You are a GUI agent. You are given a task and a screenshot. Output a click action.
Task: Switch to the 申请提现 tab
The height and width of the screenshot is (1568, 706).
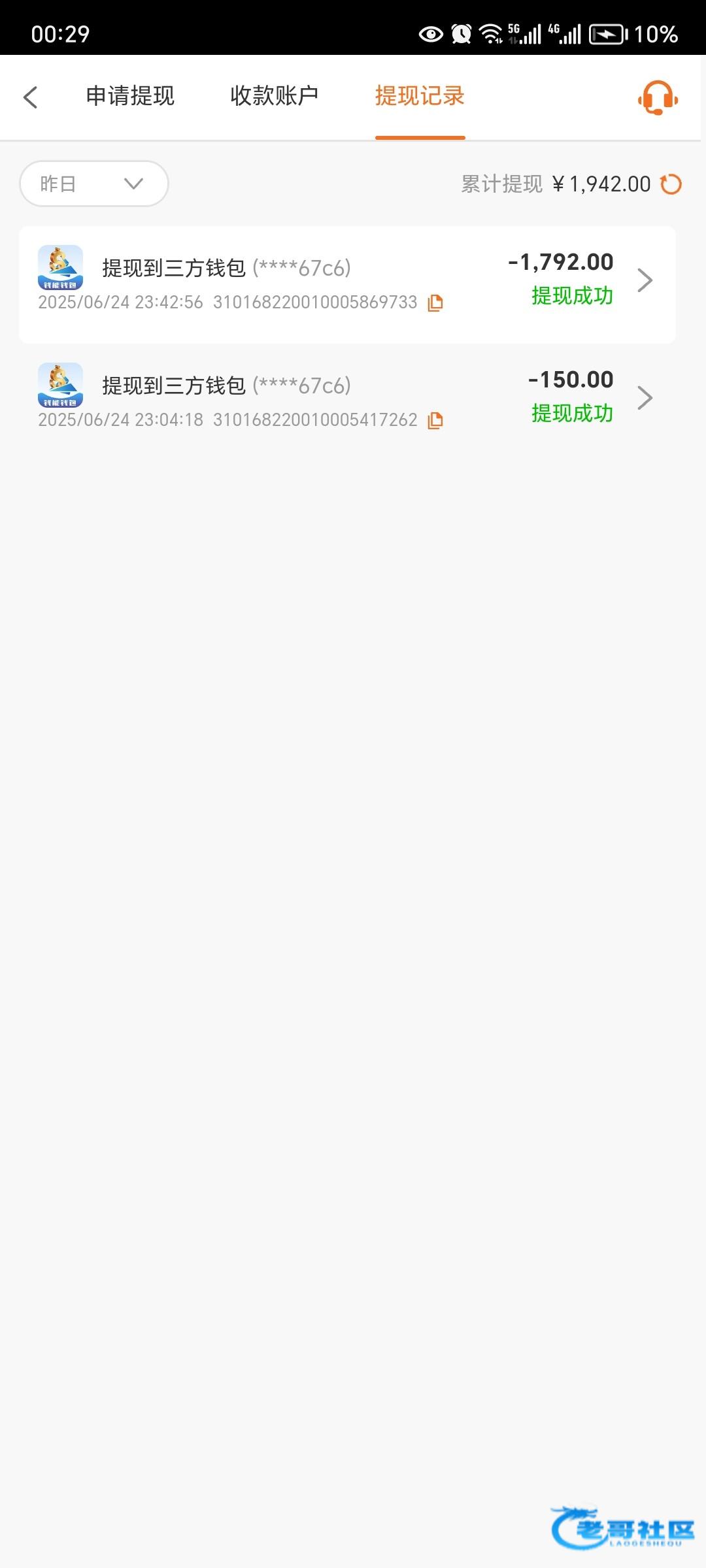130,96
